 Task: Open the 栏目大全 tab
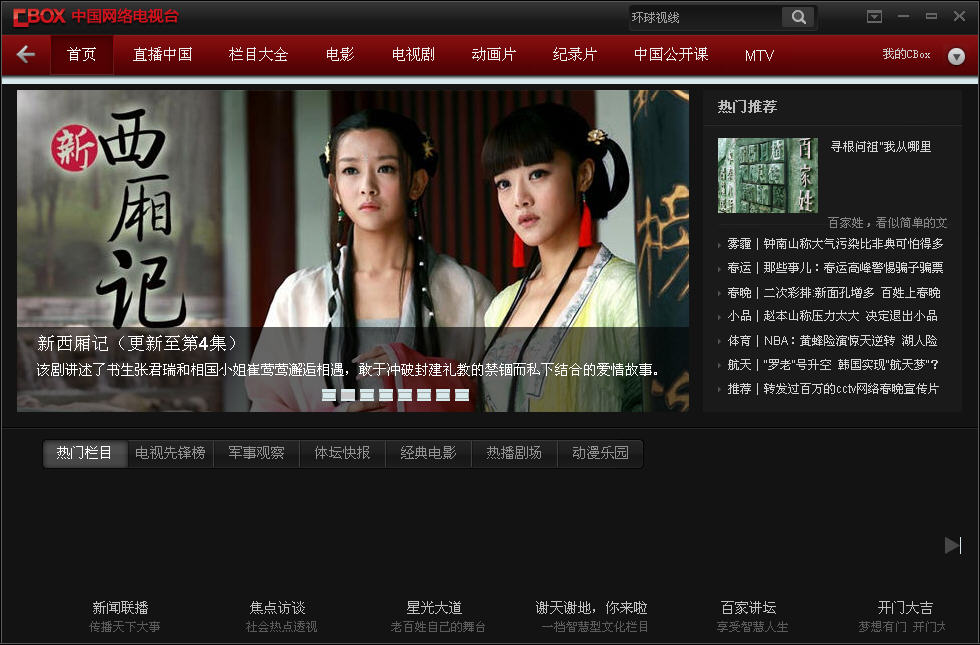258,55
